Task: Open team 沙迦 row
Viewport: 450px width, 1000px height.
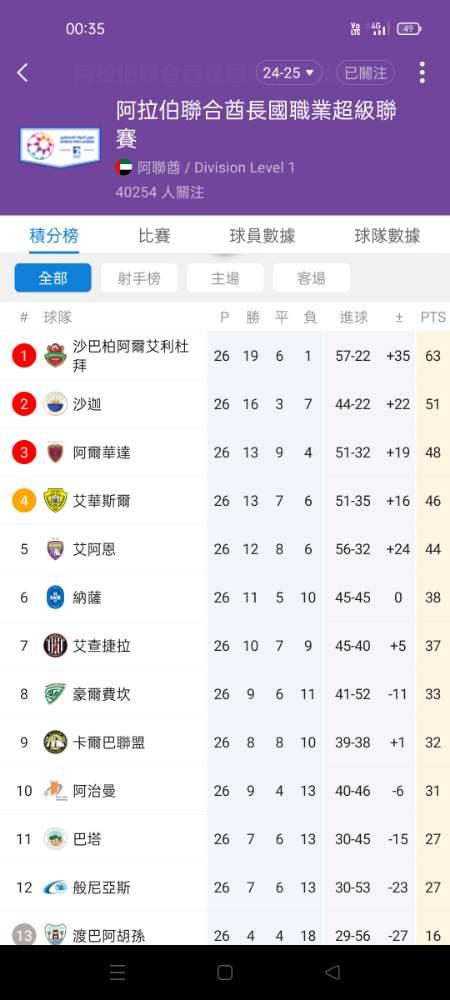Action: click(225, 404)
